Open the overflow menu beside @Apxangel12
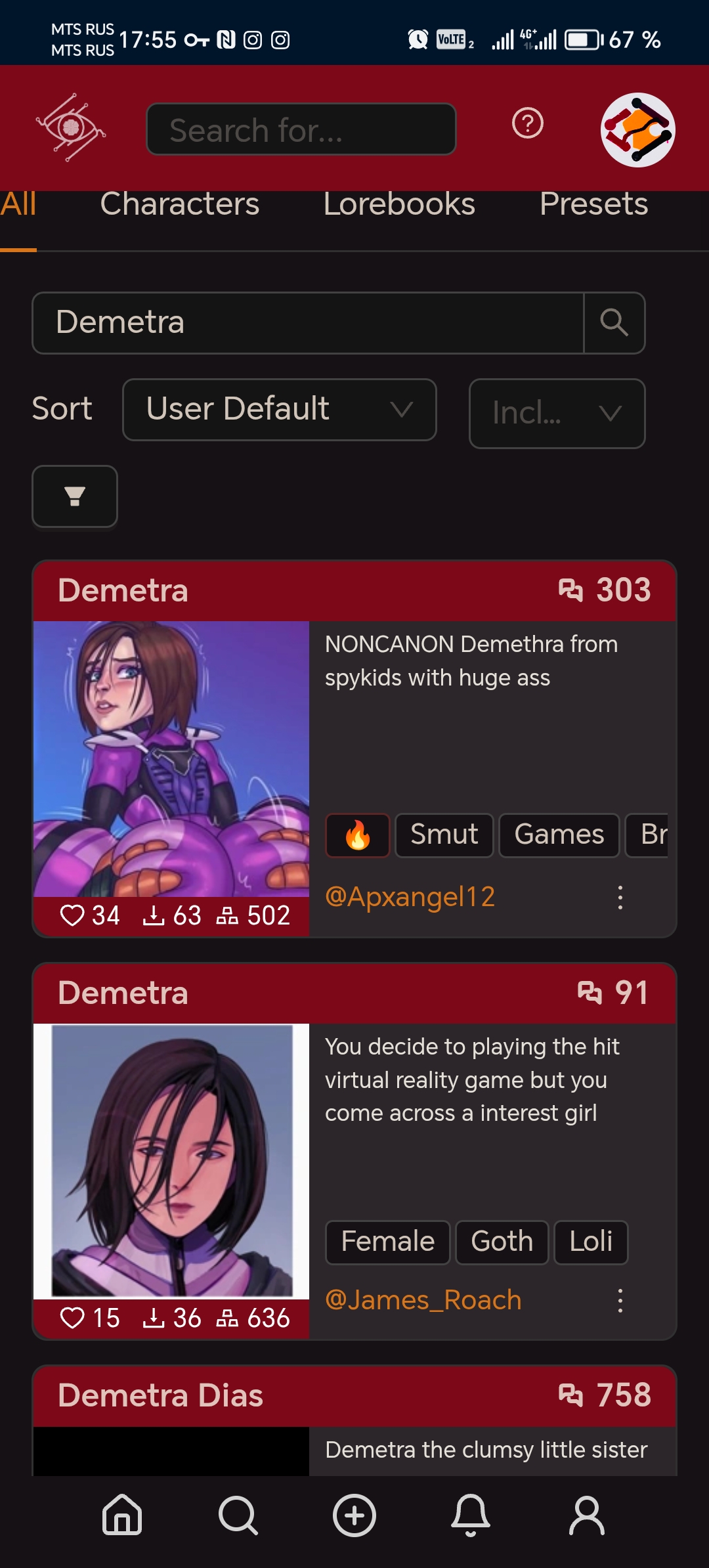This screenshot has width=709, height=1568. 620,897
